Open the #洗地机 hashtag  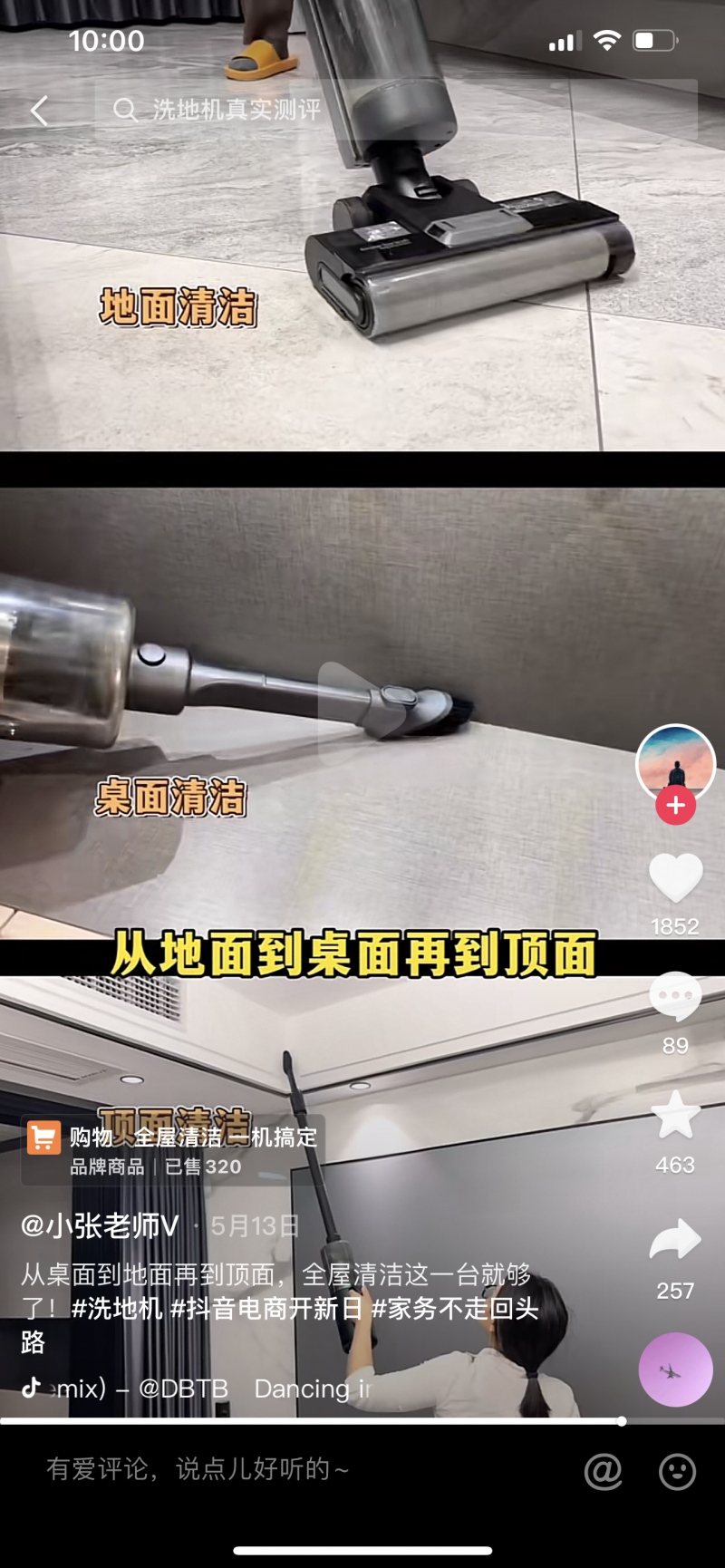[118, 1308]
